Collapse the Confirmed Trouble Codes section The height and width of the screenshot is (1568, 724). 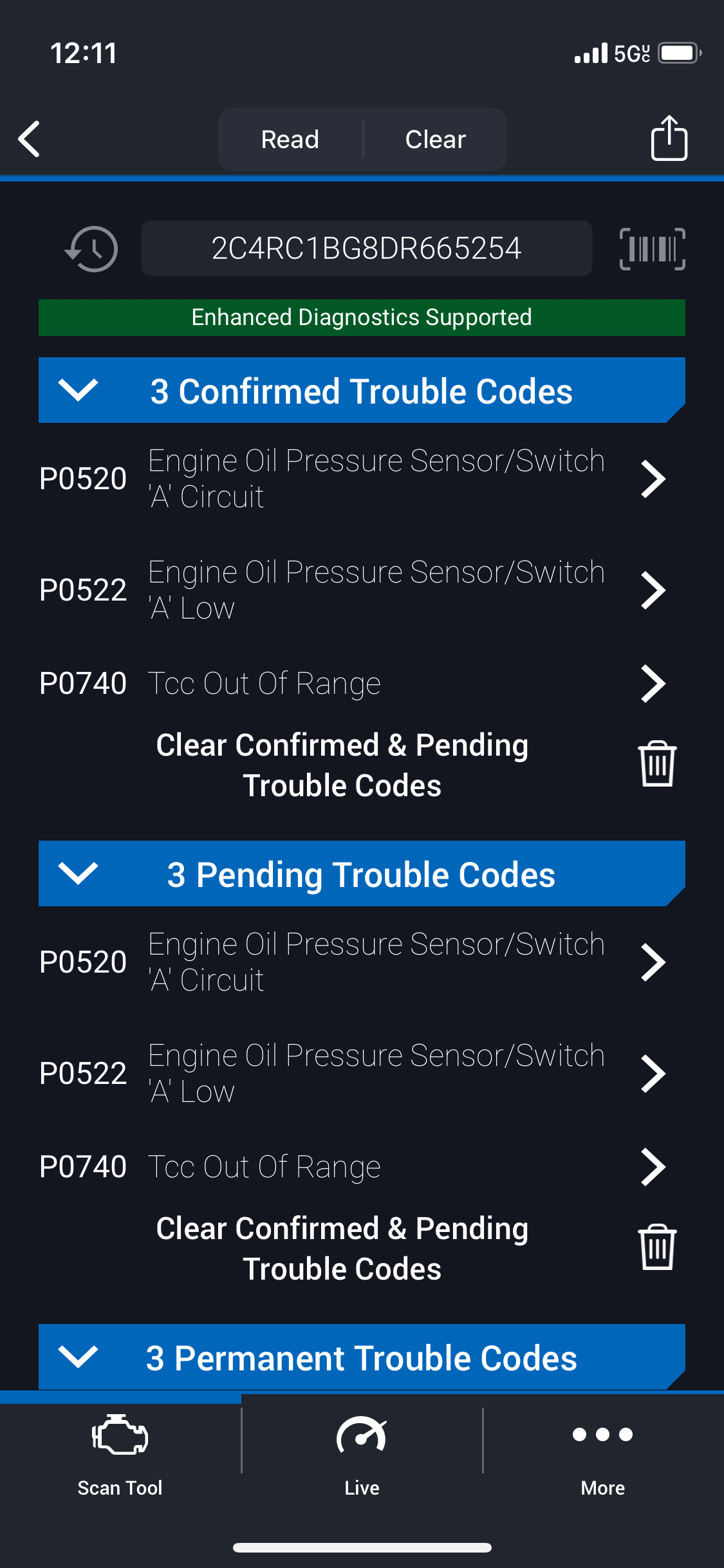point(78,390)
